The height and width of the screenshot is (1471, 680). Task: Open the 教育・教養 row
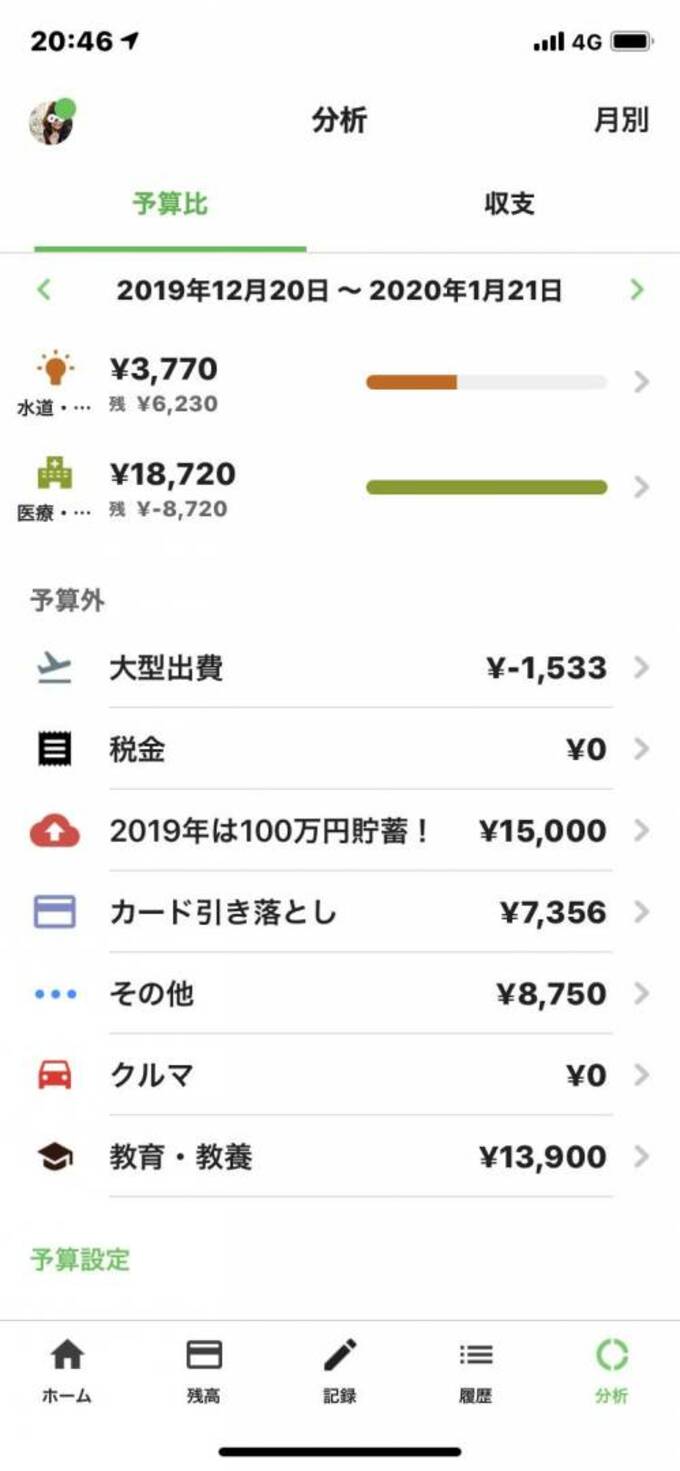(x=340, y=1157)
